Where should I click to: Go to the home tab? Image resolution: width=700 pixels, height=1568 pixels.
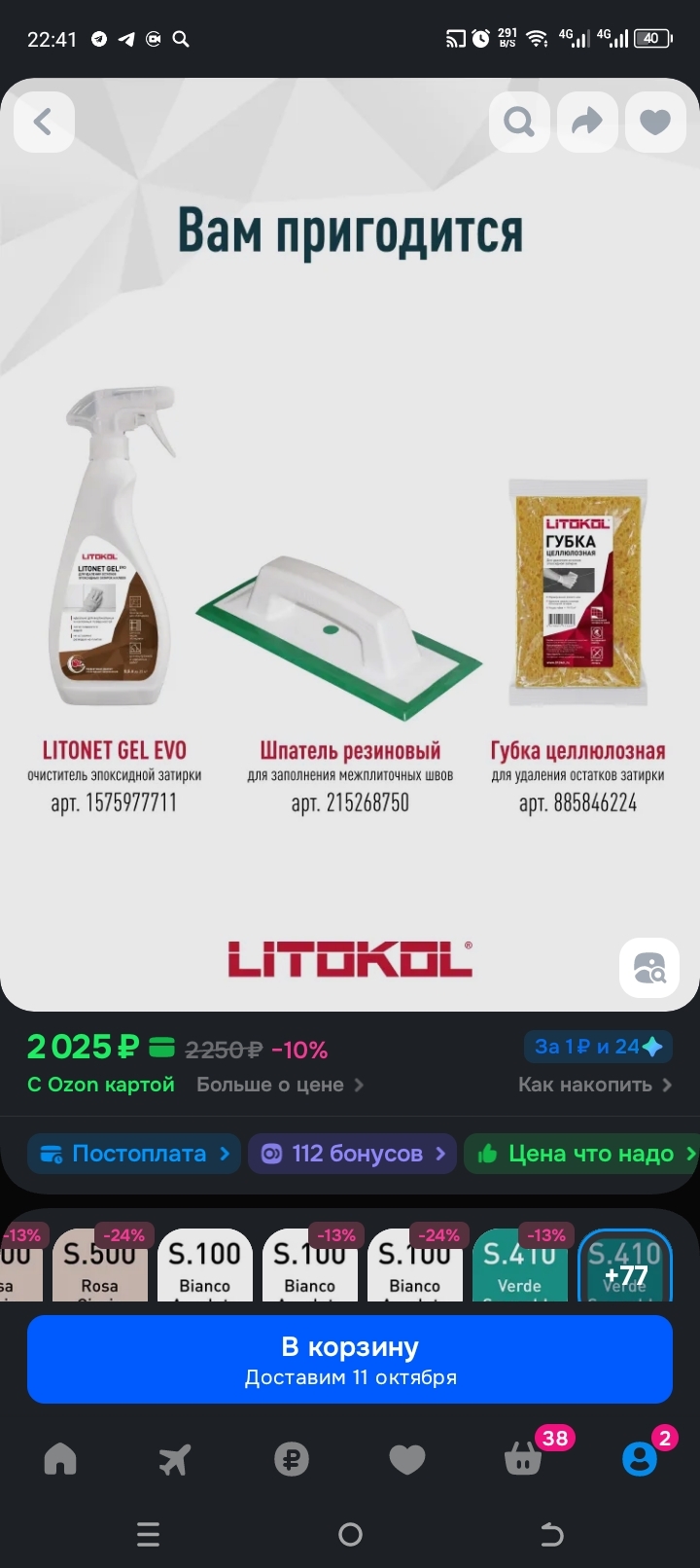[x=60, y=1459]
